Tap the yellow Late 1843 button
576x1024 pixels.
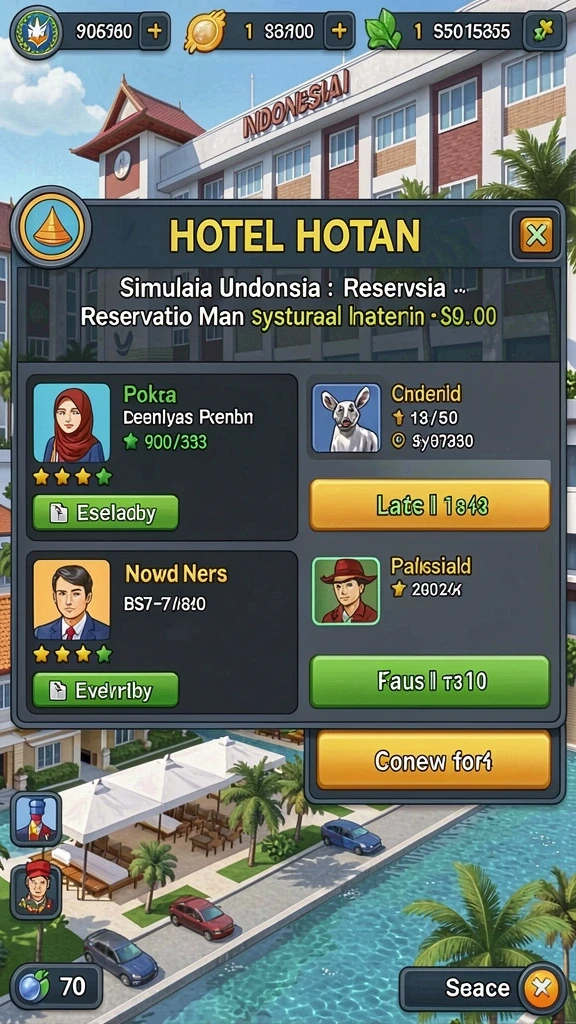tap(430, 505)
